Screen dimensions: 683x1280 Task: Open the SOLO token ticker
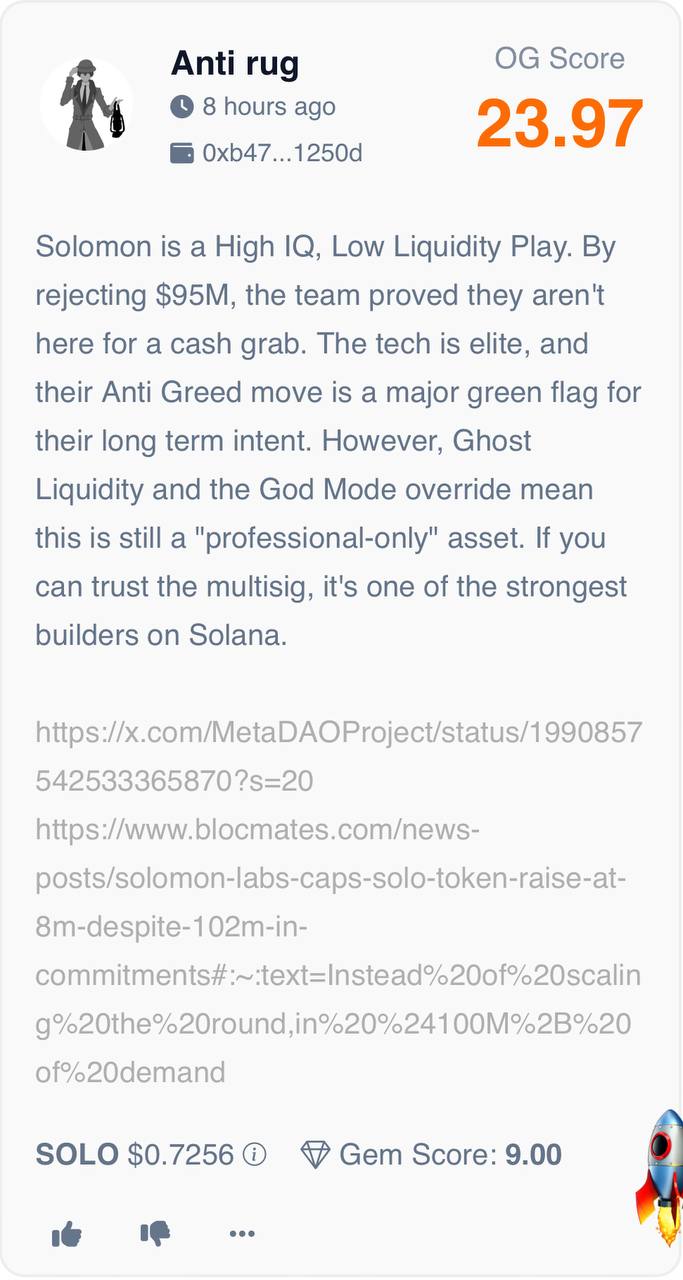[x=77, y=1155]
